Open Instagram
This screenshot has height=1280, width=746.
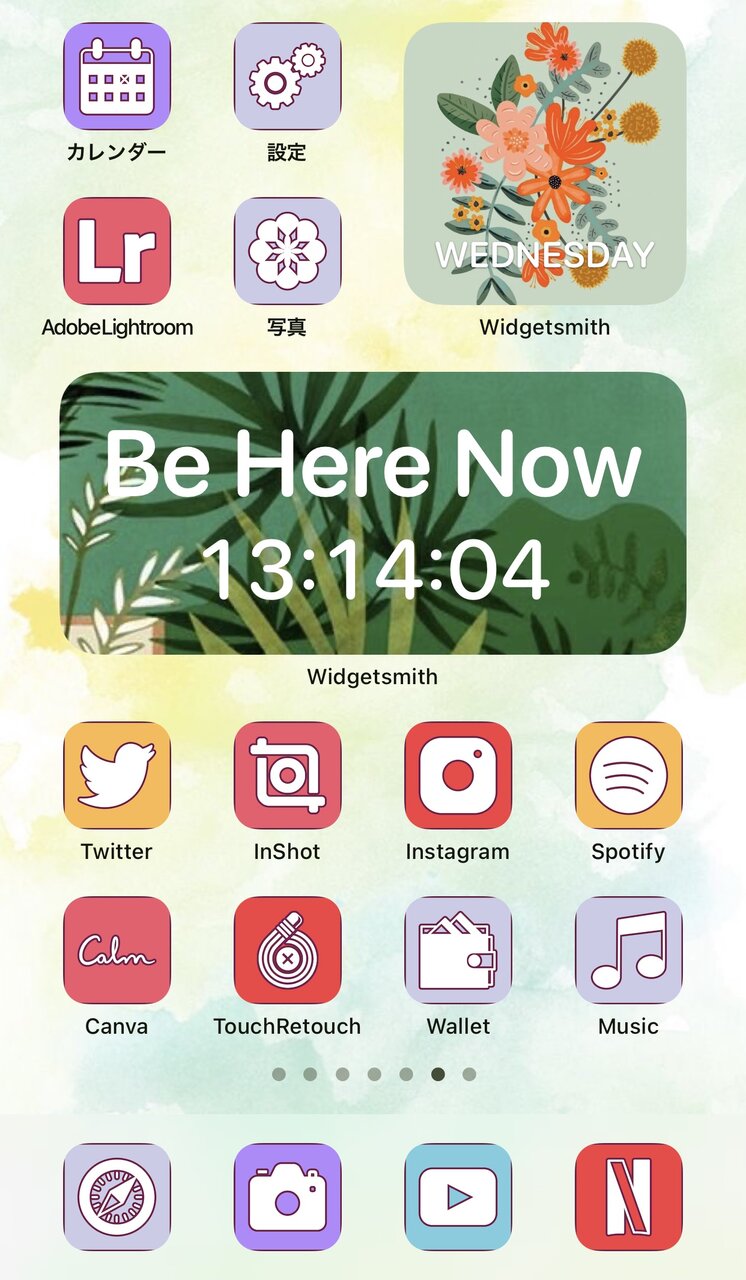(x=458, y=776)
